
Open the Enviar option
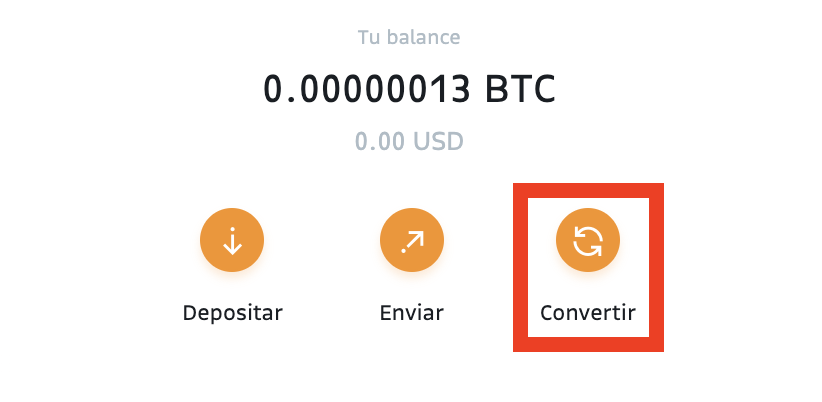click(411, 242)
